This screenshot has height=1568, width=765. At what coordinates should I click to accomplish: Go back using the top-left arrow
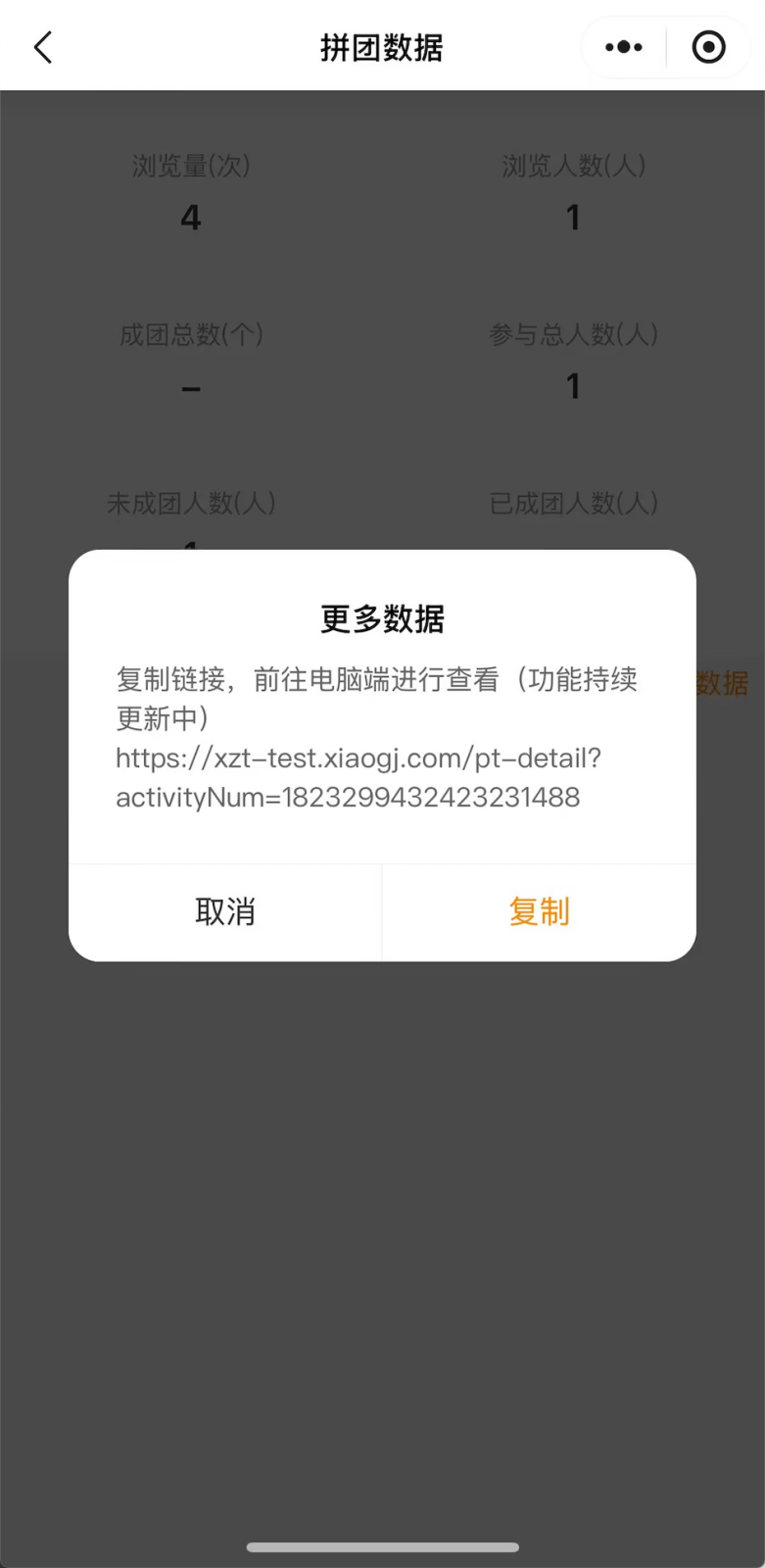(43, 47)
